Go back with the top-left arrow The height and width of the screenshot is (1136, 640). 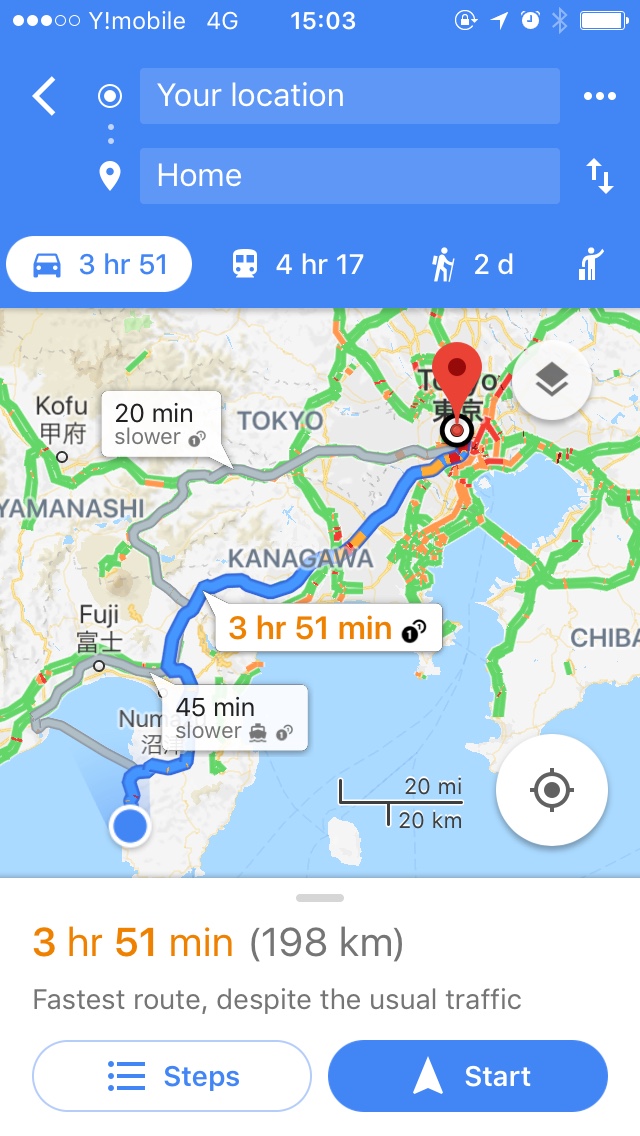coord(44,96)
